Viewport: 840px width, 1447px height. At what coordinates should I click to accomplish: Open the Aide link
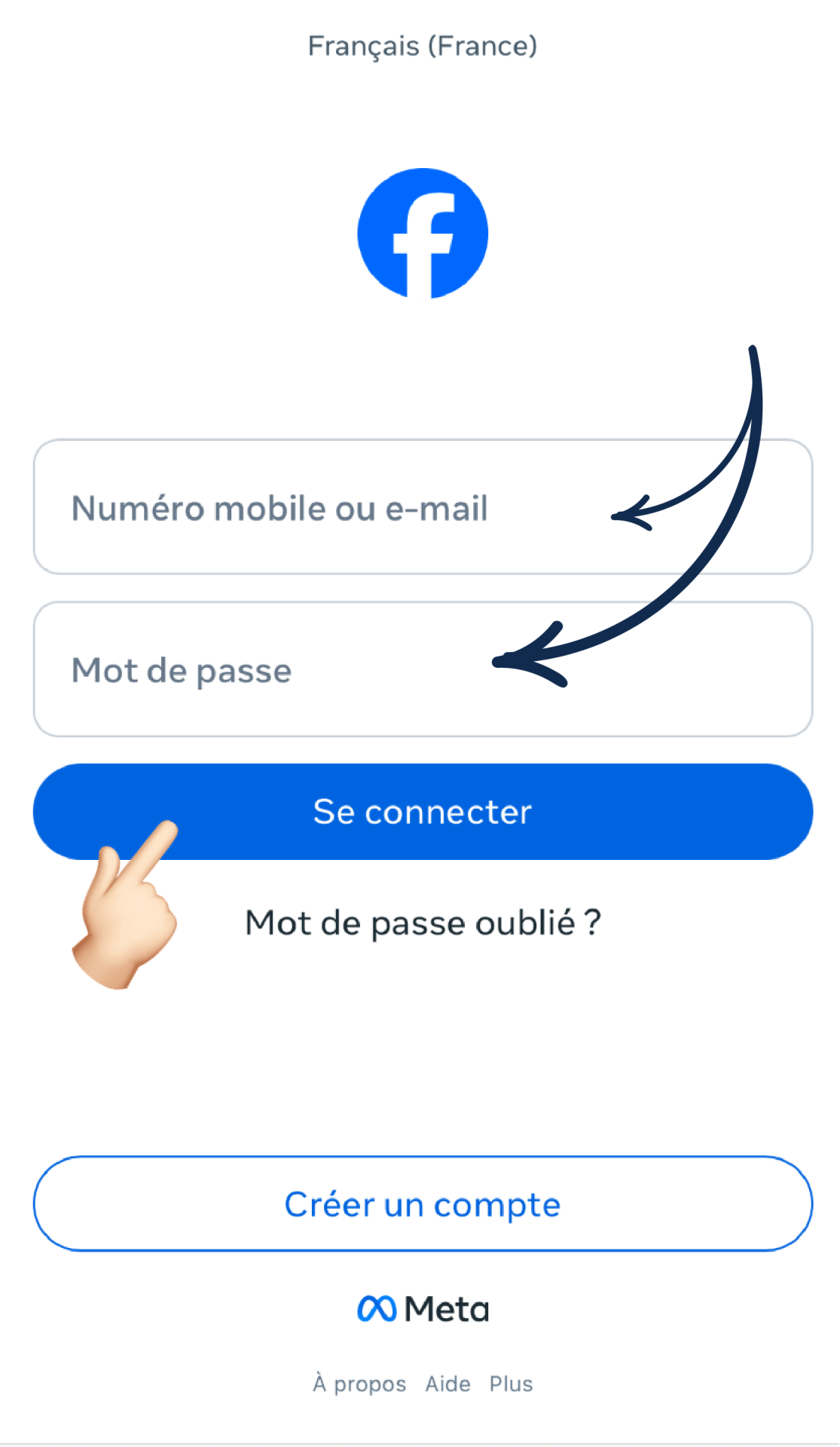coord(447,1384)
